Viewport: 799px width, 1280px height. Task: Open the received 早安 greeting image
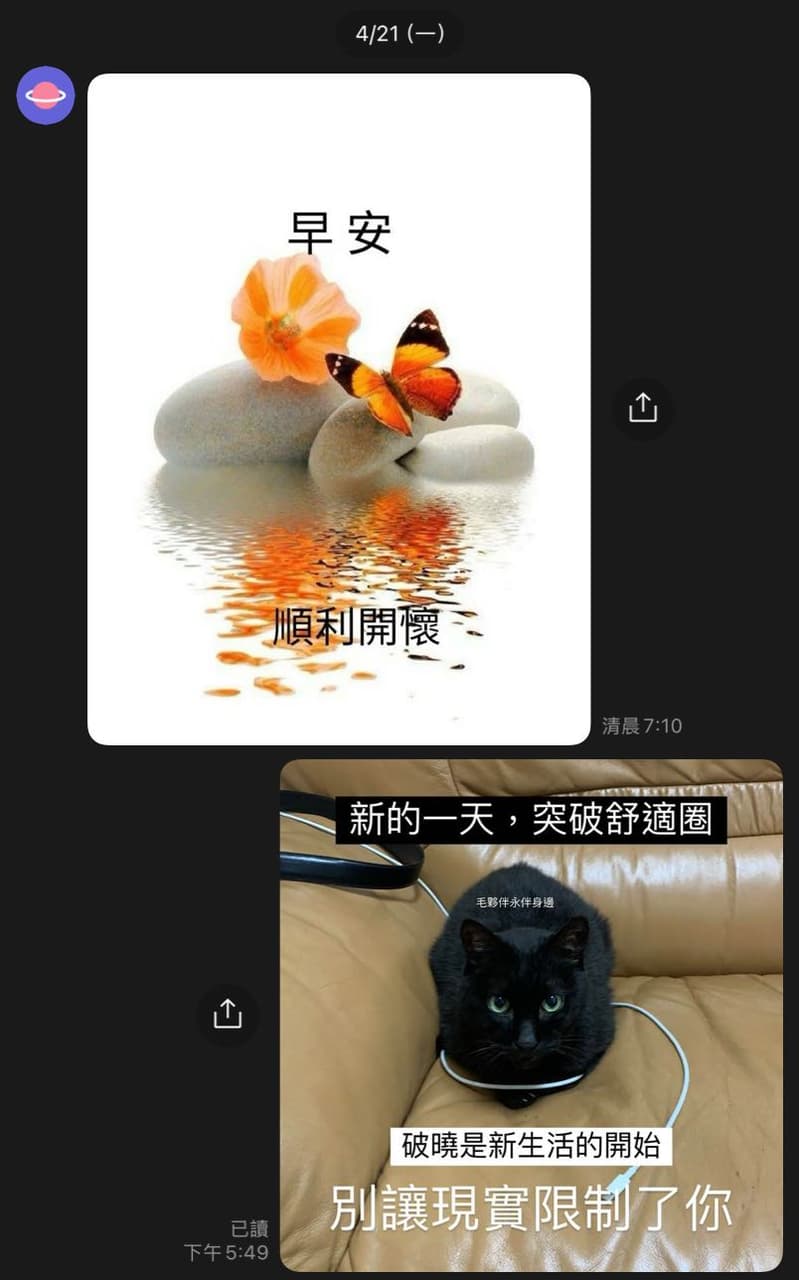click(338, 410)
